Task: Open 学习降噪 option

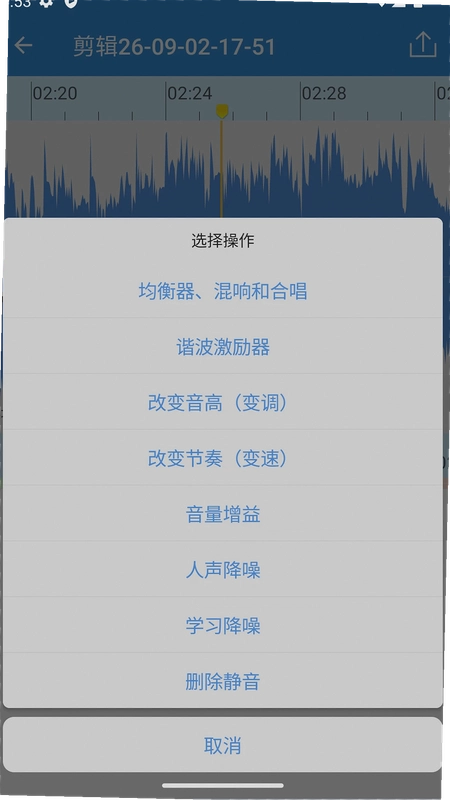Action: (223, 626)
